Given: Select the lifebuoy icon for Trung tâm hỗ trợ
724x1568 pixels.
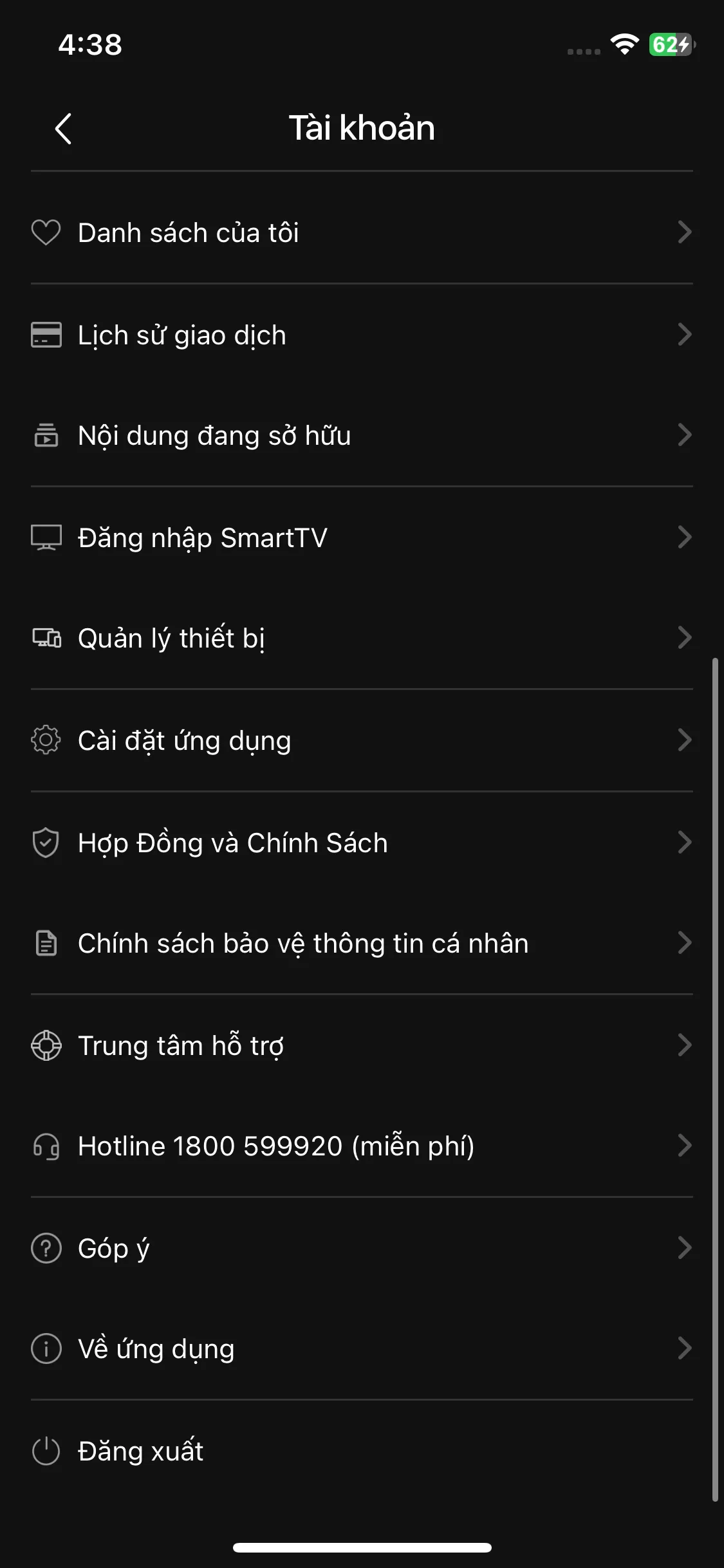Looking at the screenshot, I should (46, 1045).
